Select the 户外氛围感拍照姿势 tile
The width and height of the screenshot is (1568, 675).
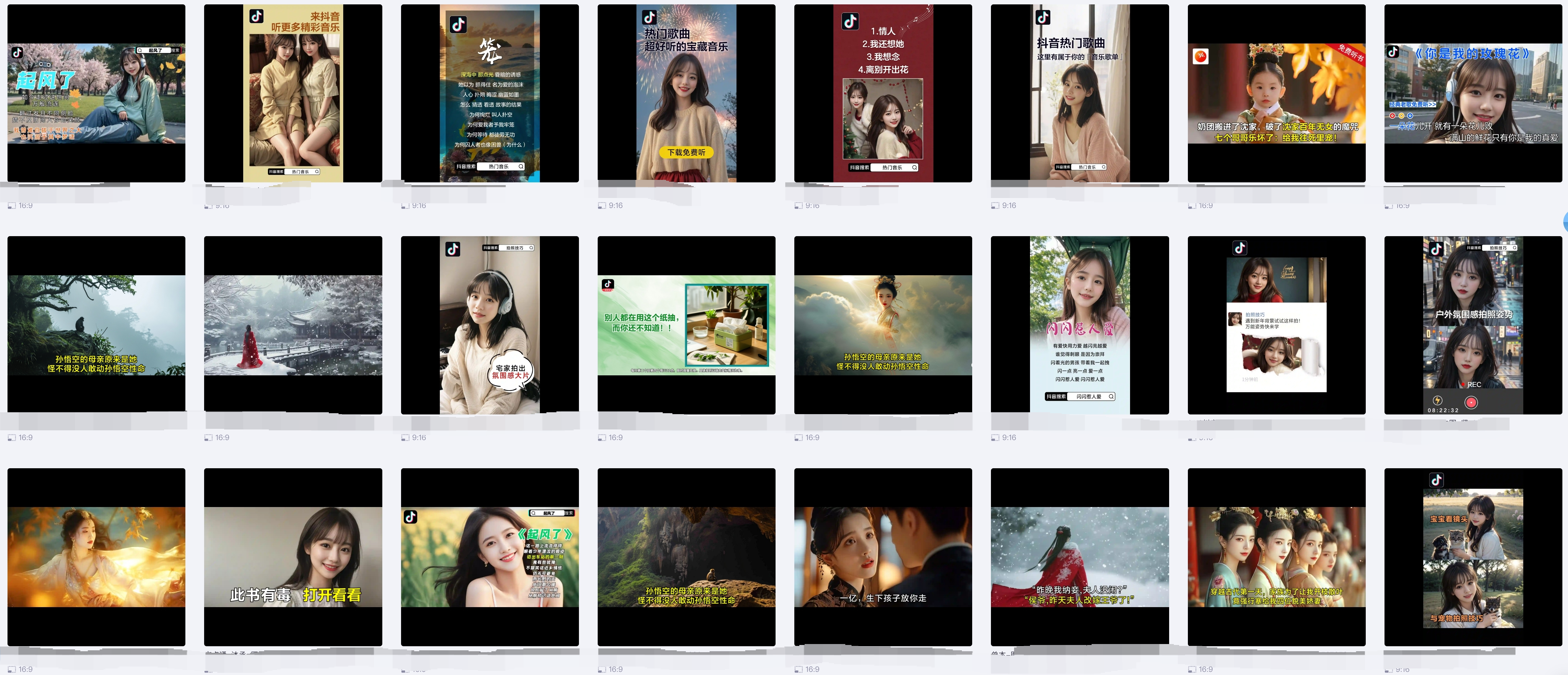pos(1473,325)
